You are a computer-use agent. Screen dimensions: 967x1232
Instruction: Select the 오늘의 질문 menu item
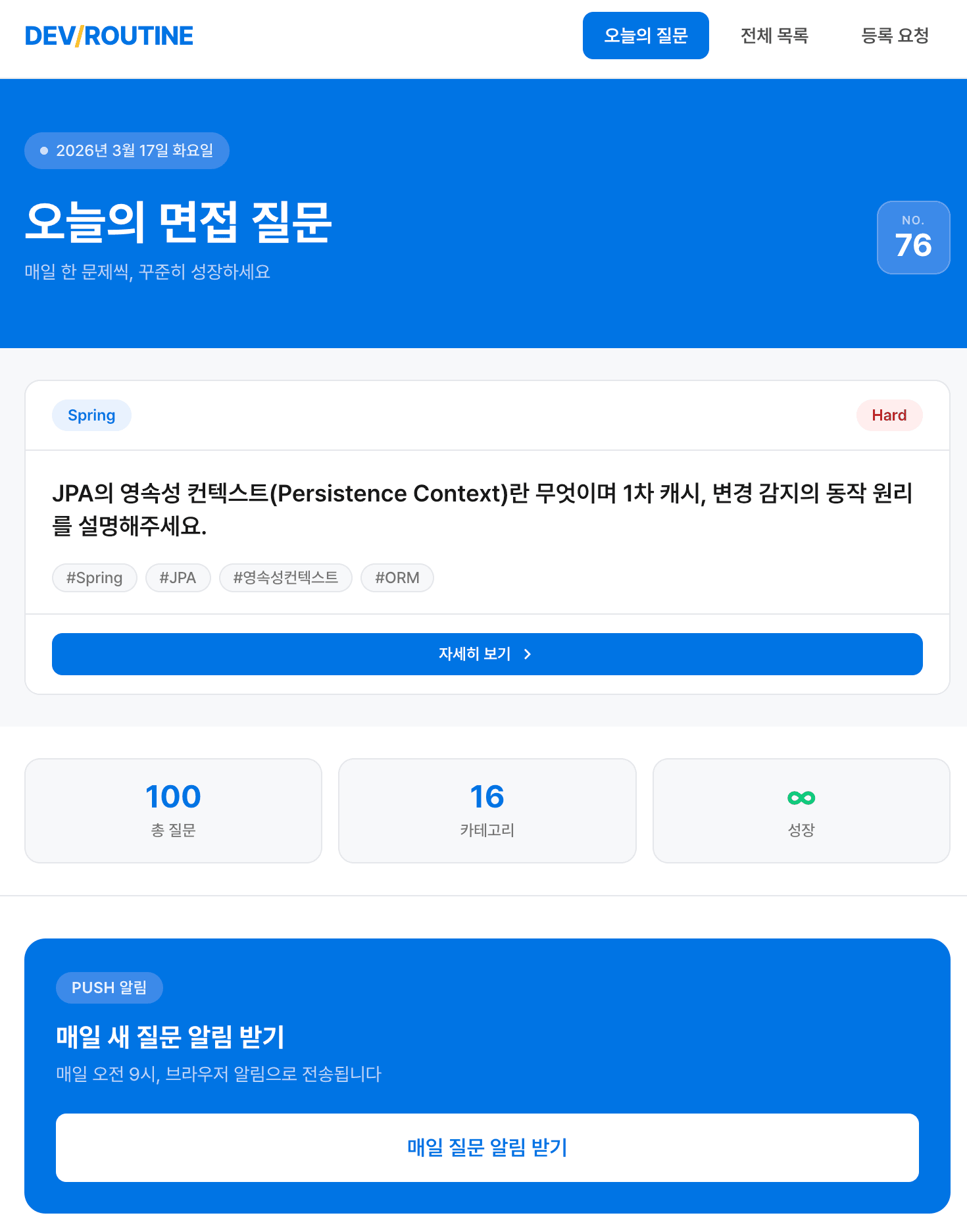645,36
